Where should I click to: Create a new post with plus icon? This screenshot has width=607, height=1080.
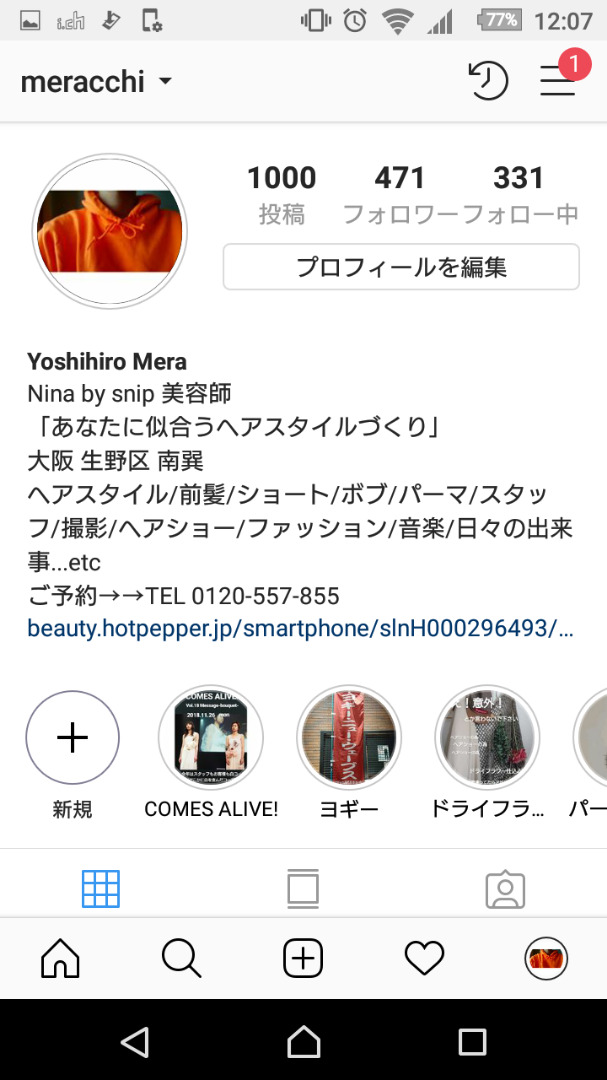[303, 960]
